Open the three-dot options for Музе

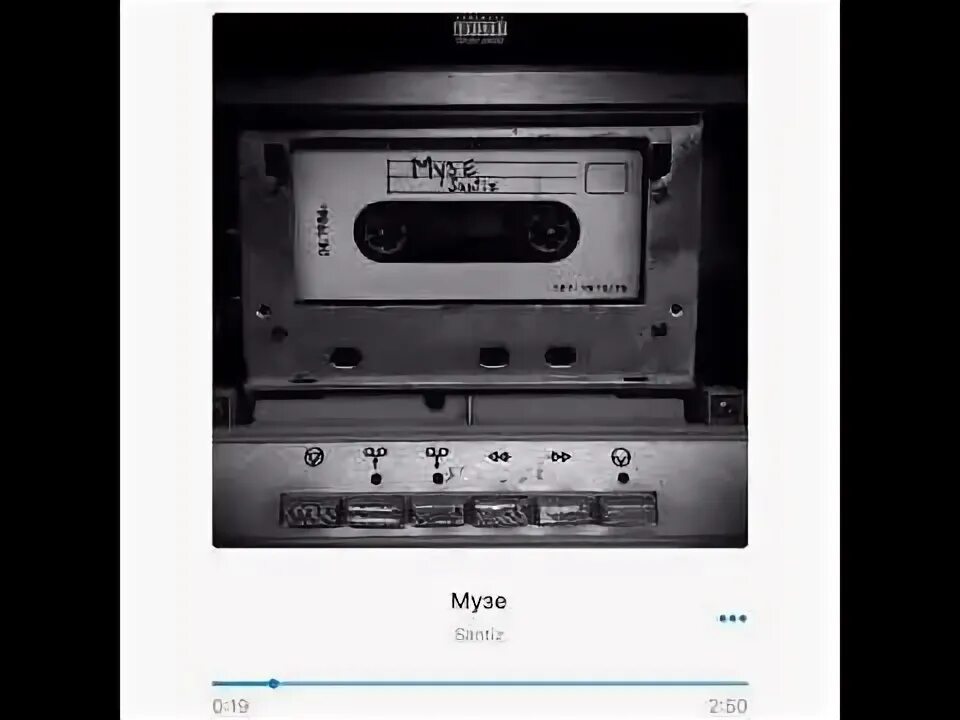click(732, 618)
